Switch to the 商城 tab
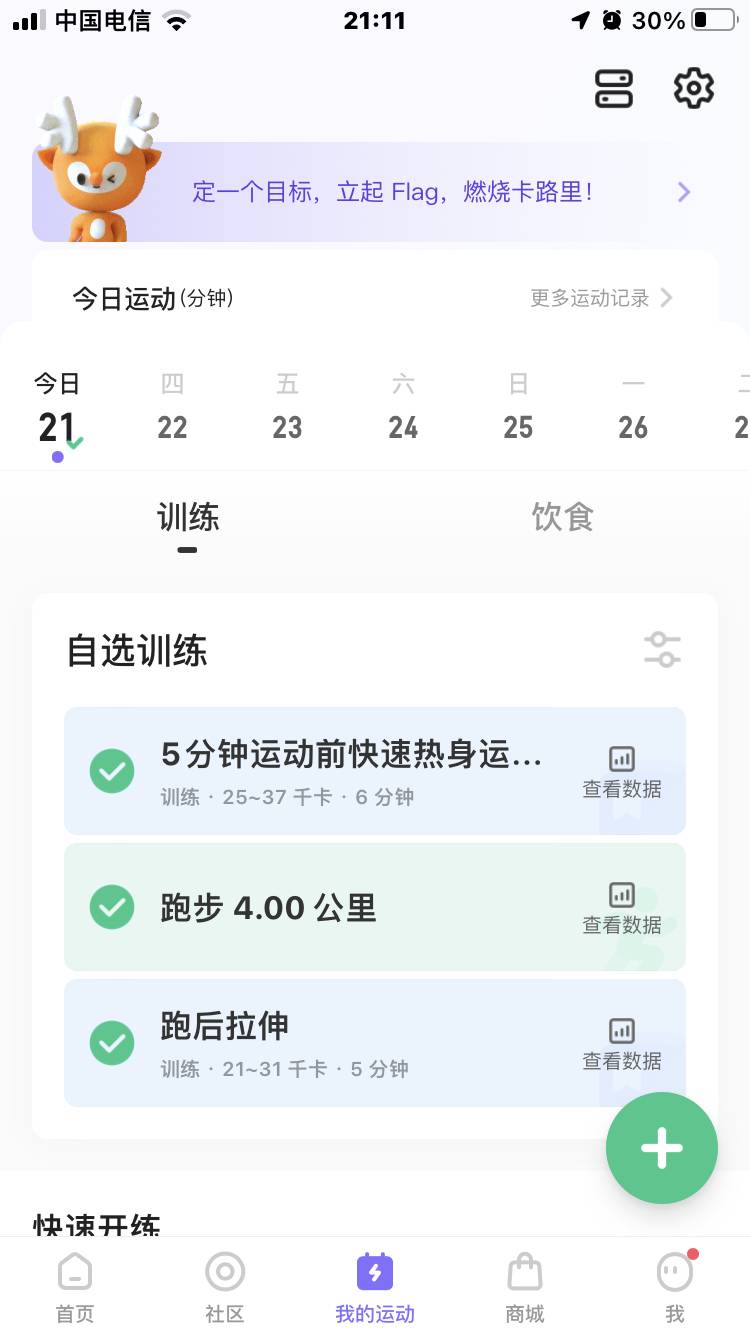The width and height of the screenshot is (750, 1334). [525, 1287]
